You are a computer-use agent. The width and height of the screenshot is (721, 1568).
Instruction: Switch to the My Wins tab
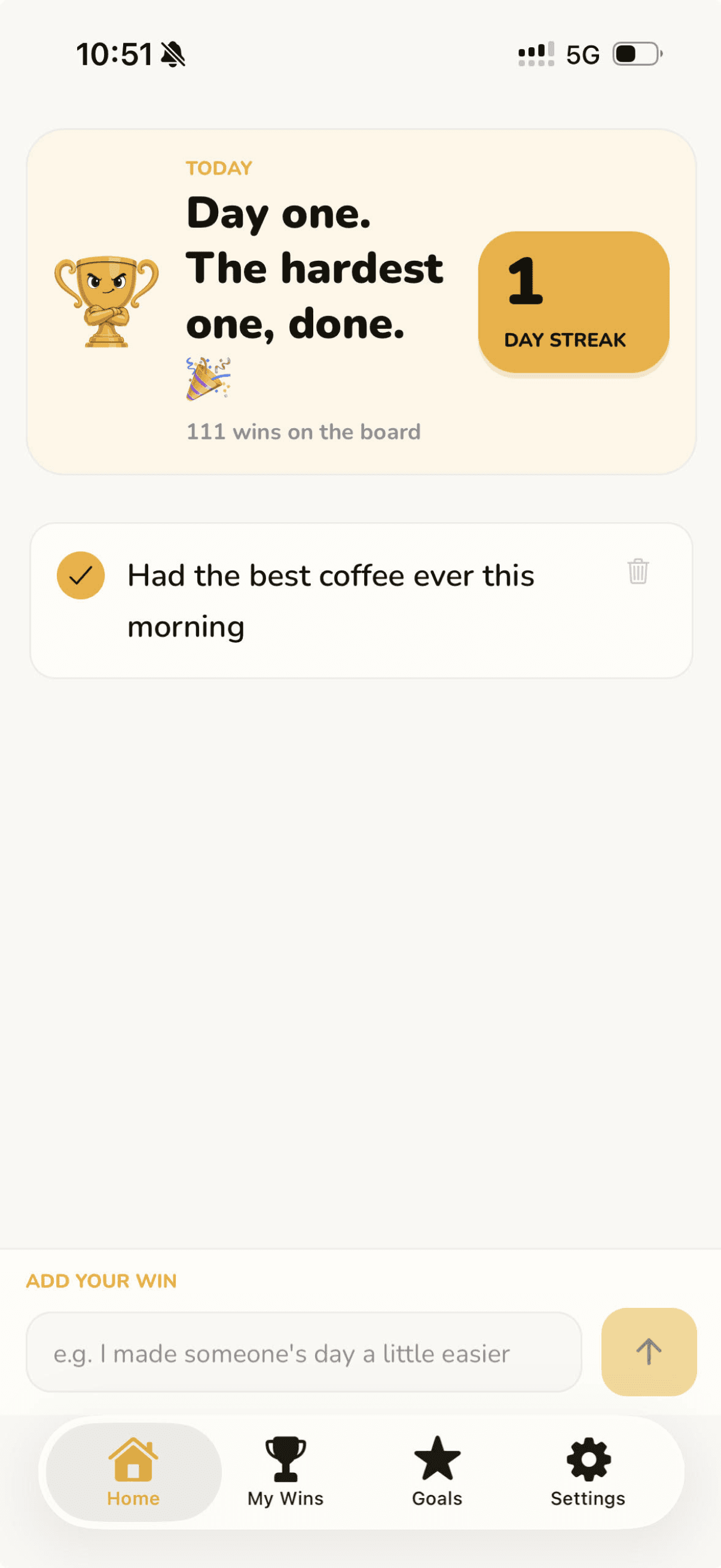(x=285, y=1472)
